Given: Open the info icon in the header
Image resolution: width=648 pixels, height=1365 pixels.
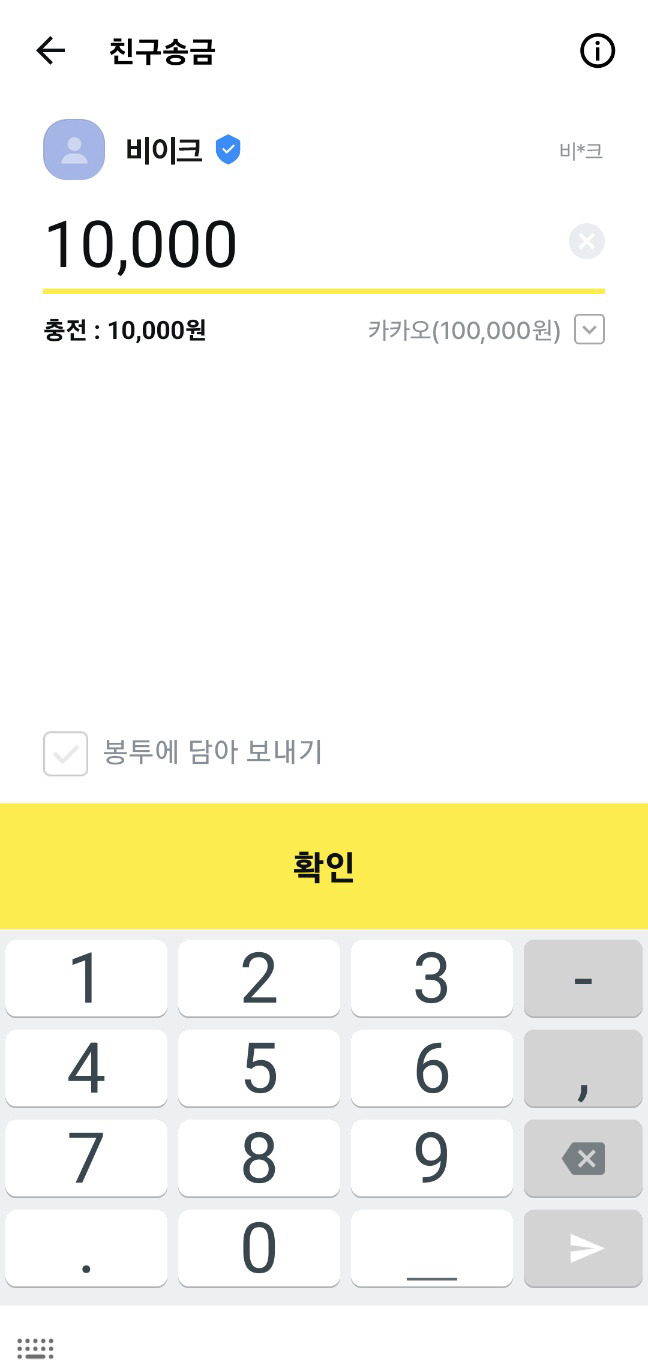Looking at the screenshot, I should pos(597,51).
